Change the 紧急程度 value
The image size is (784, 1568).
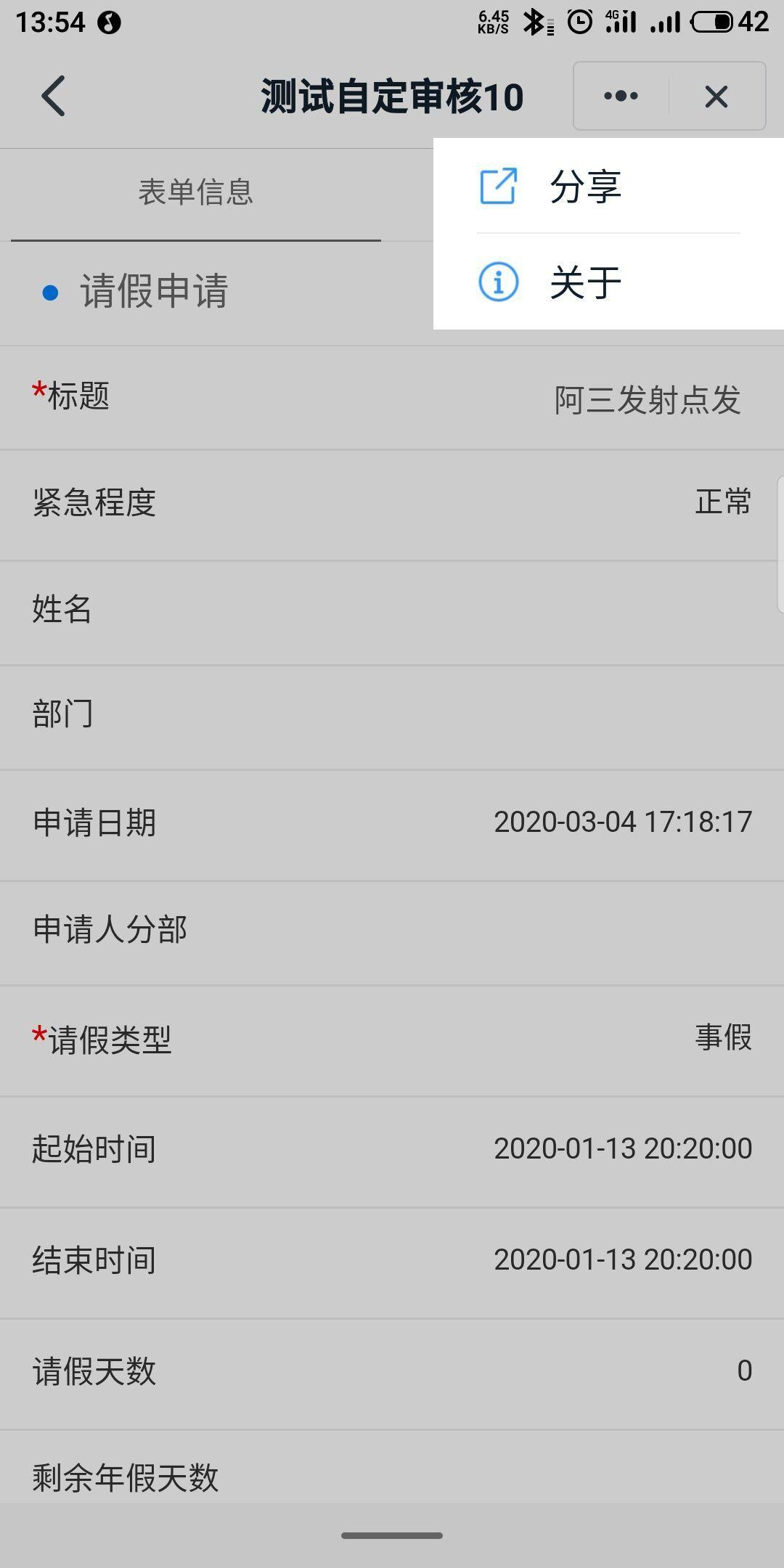[x=722, y=502]
